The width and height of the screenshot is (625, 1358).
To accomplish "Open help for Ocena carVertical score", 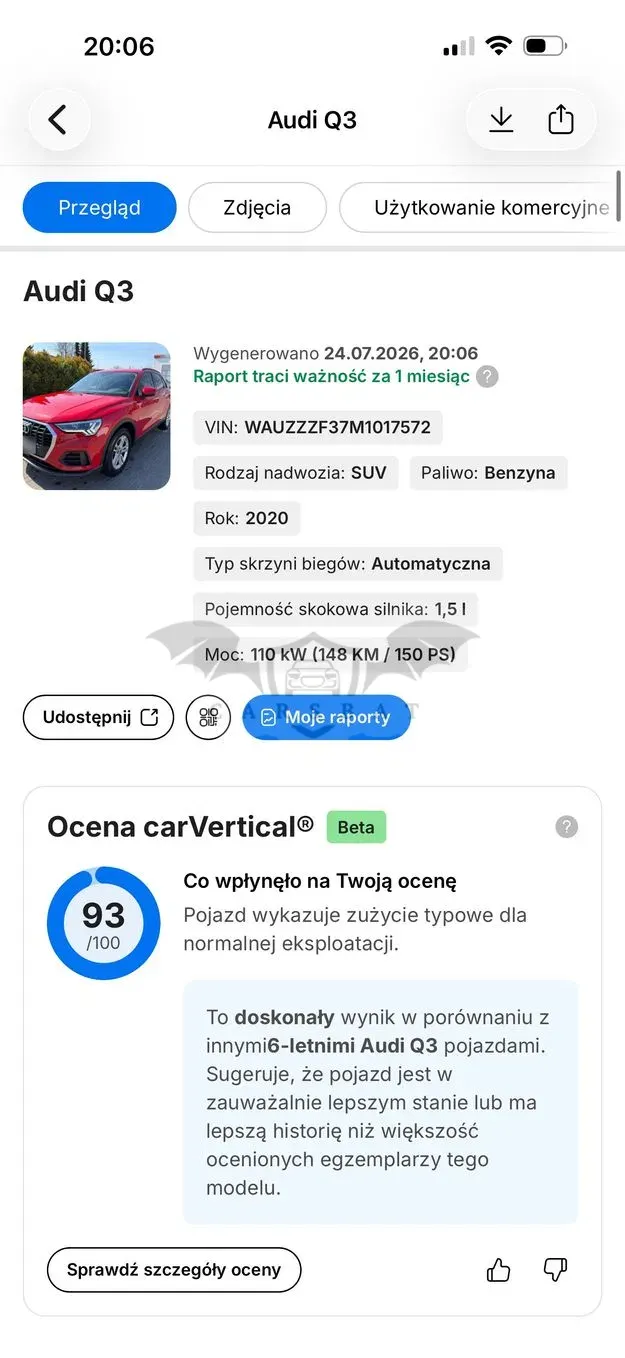I will [567, 827].
